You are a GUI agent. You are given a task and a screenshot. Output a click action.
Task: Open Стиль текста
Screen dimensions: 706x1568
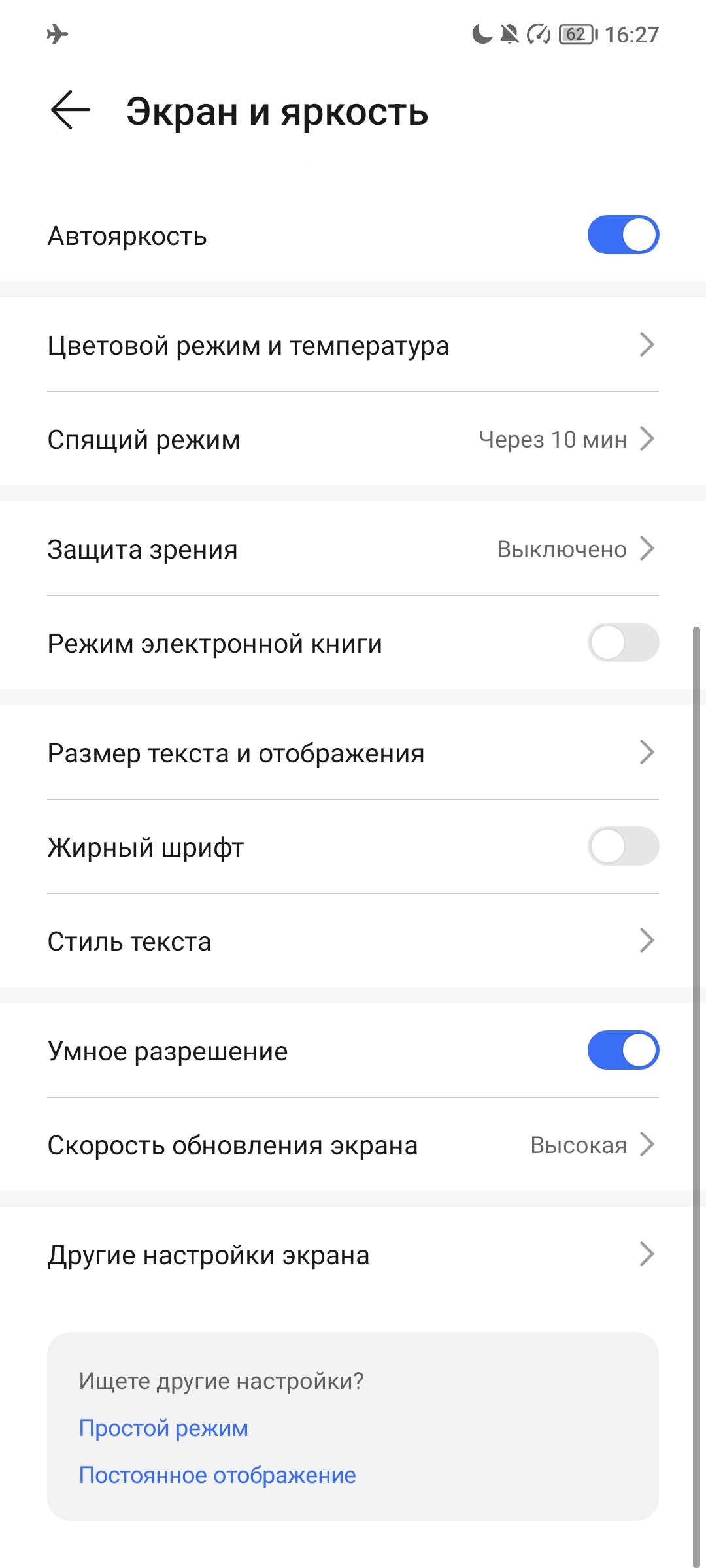pyautogui.click(x=353, y=941)
